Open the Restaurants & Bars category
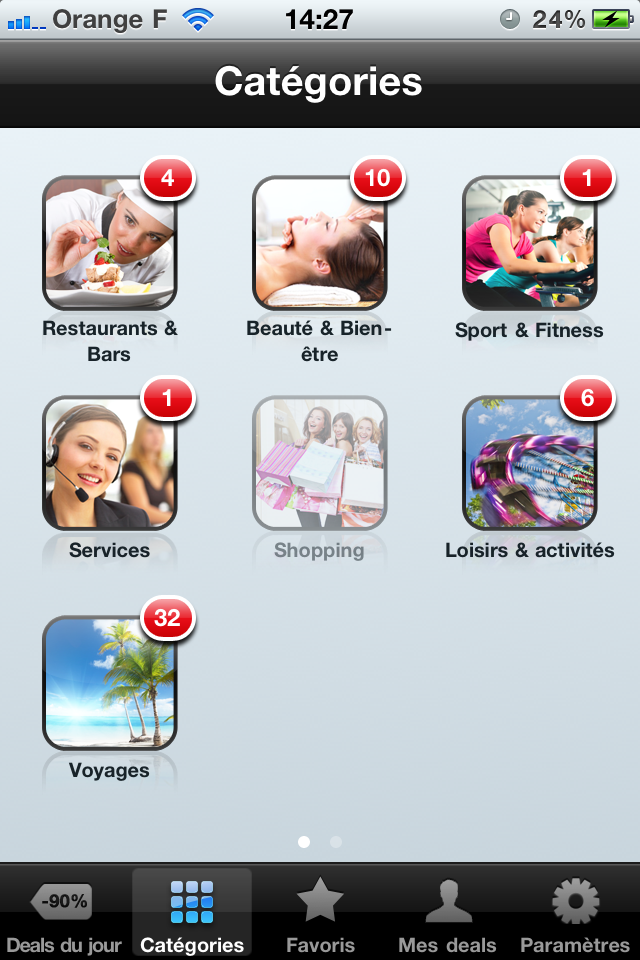This screenshot has height=960, width=640. coord(109,243)
